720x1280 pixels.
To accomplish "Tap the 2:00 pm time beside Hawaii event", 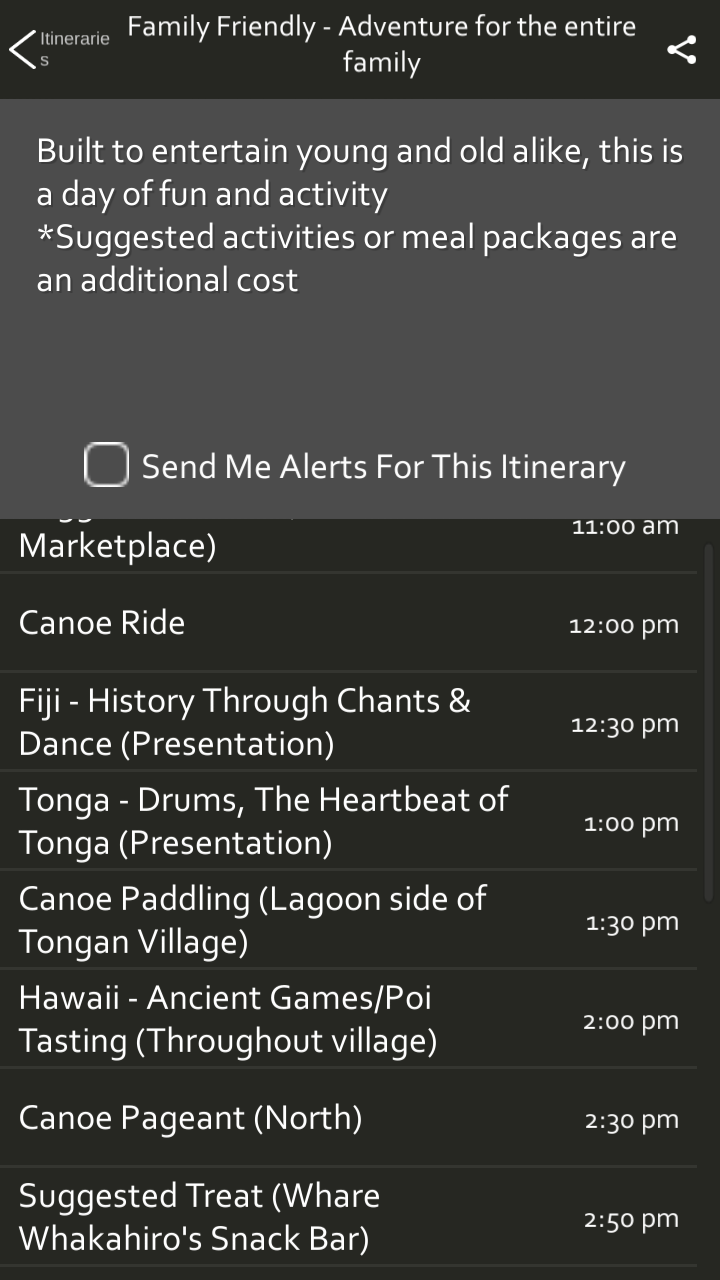I will [x=631, y=1019].
